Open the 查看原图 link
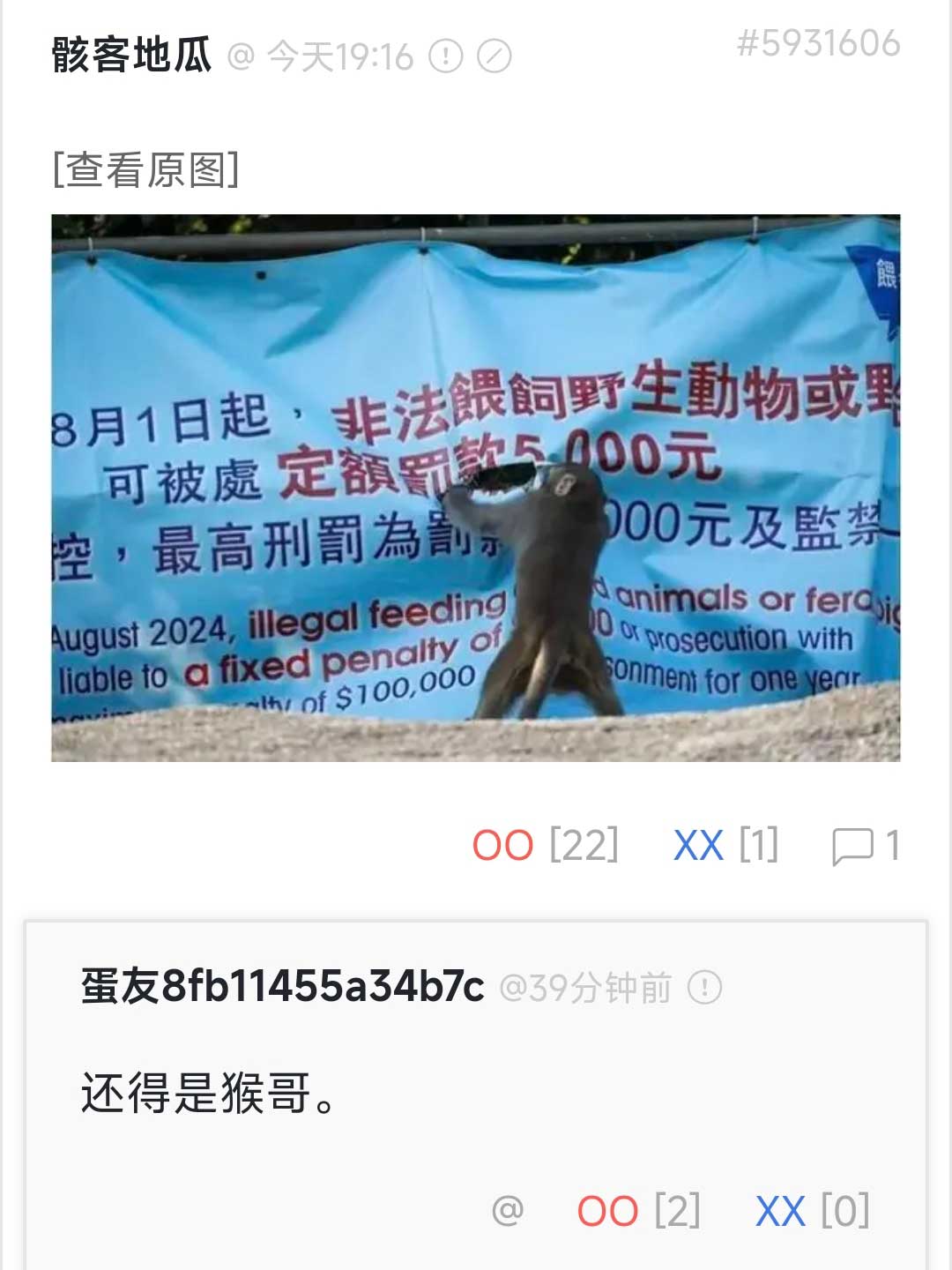 [x=145, y=169]
